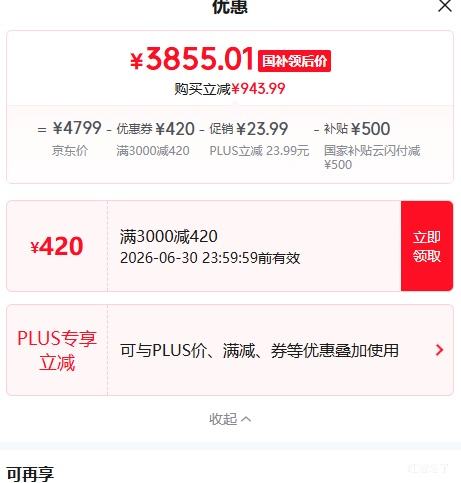Close the 优惠 discount panel
461x483 pixels.
(x=445, y=6)
